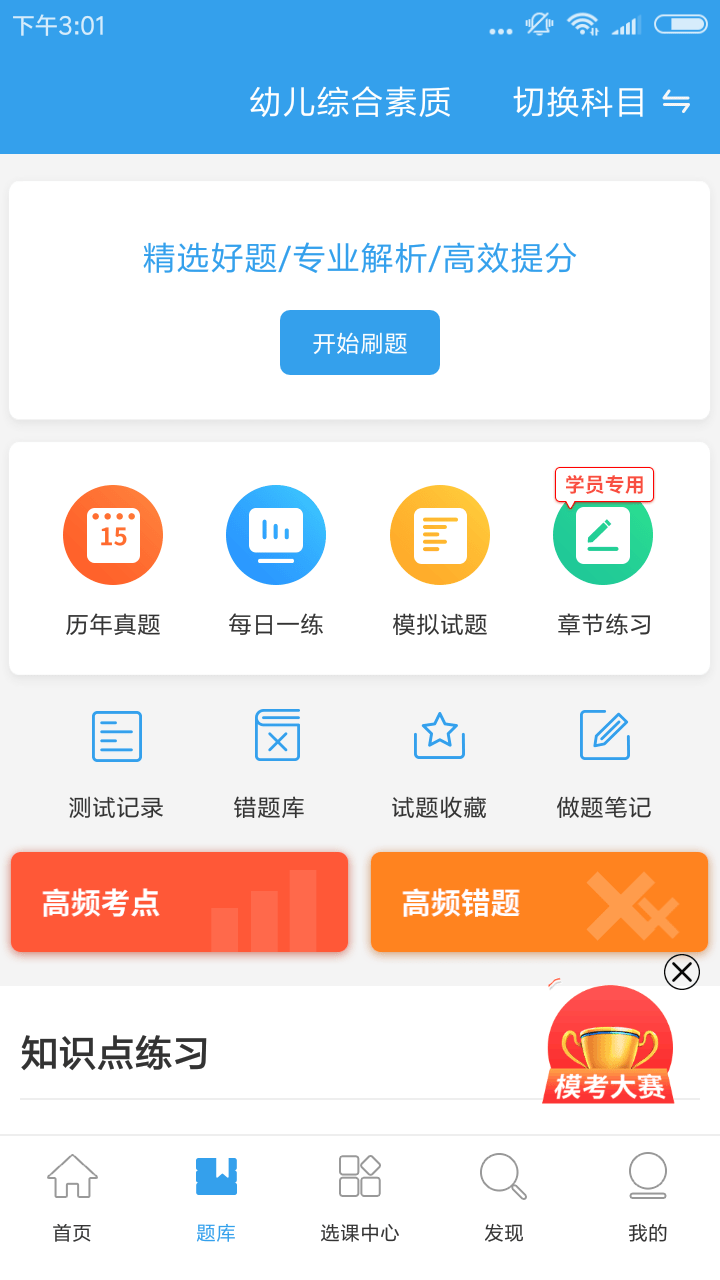Tap the 模考大赛 trophy badge
Viewport: 720px width, 1280px height.
point(611,1045)
